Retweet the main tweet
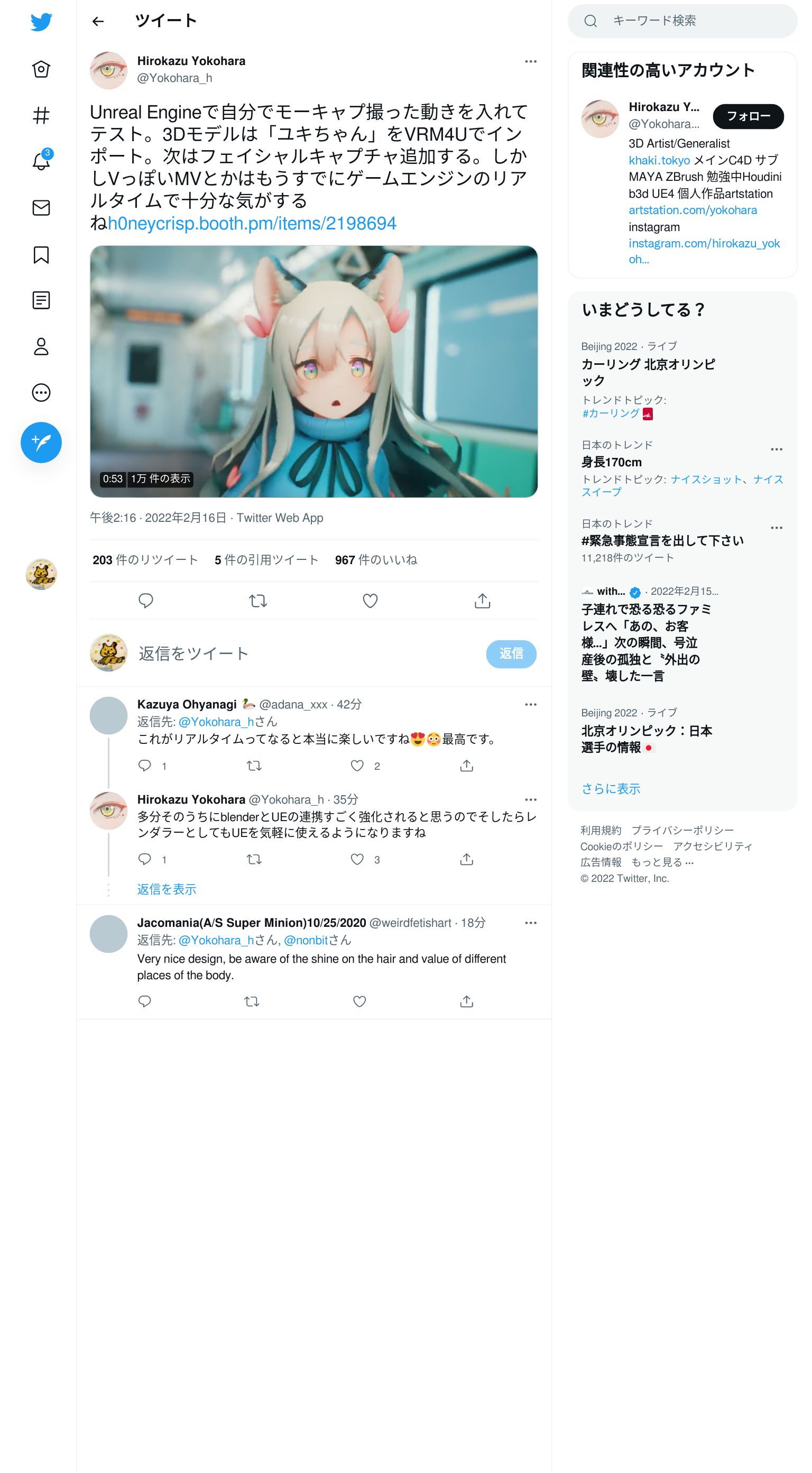The image size is (812, 1473). pos(258,601)
